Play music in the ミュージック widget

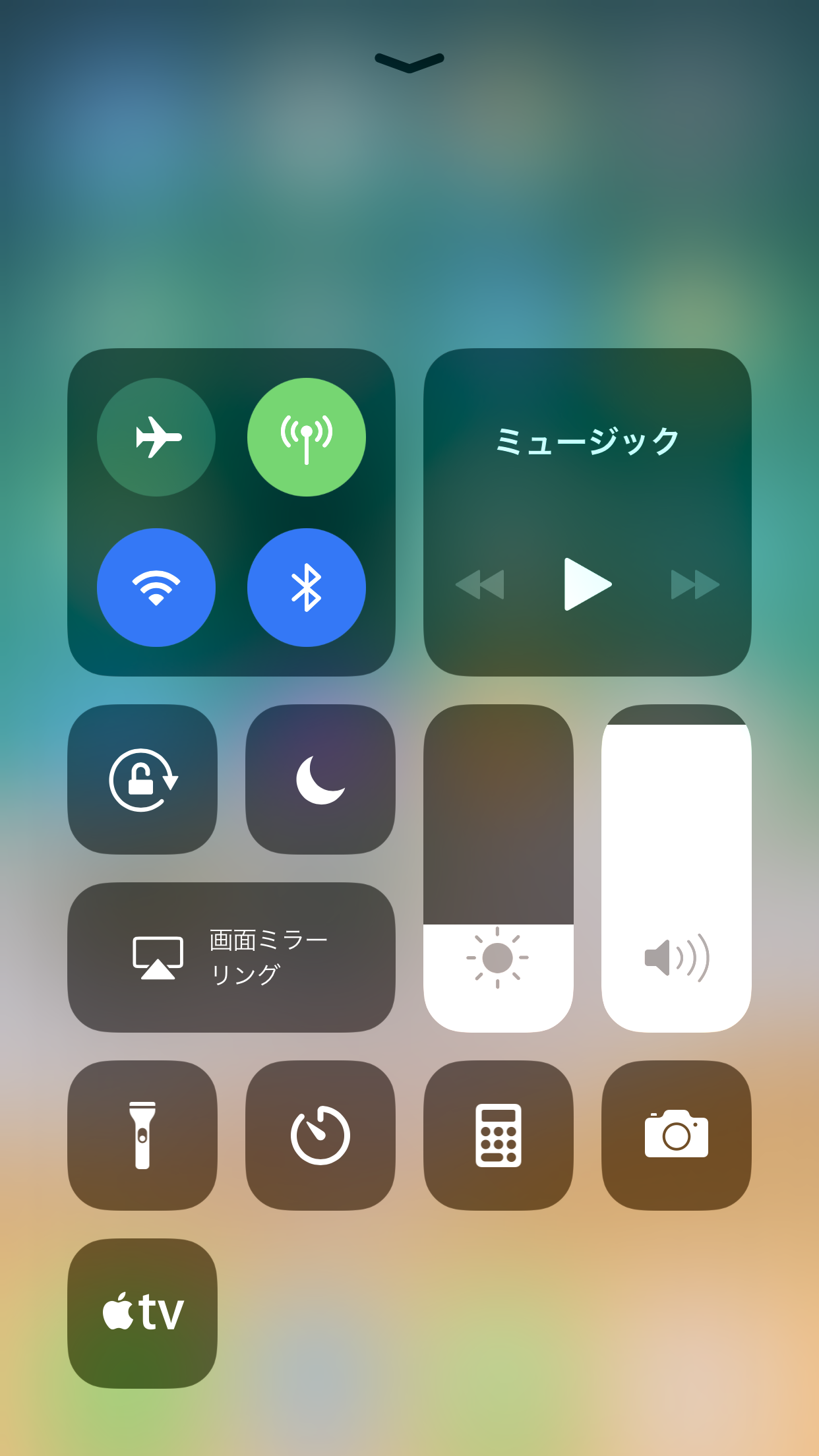click(x=588, y=584)
